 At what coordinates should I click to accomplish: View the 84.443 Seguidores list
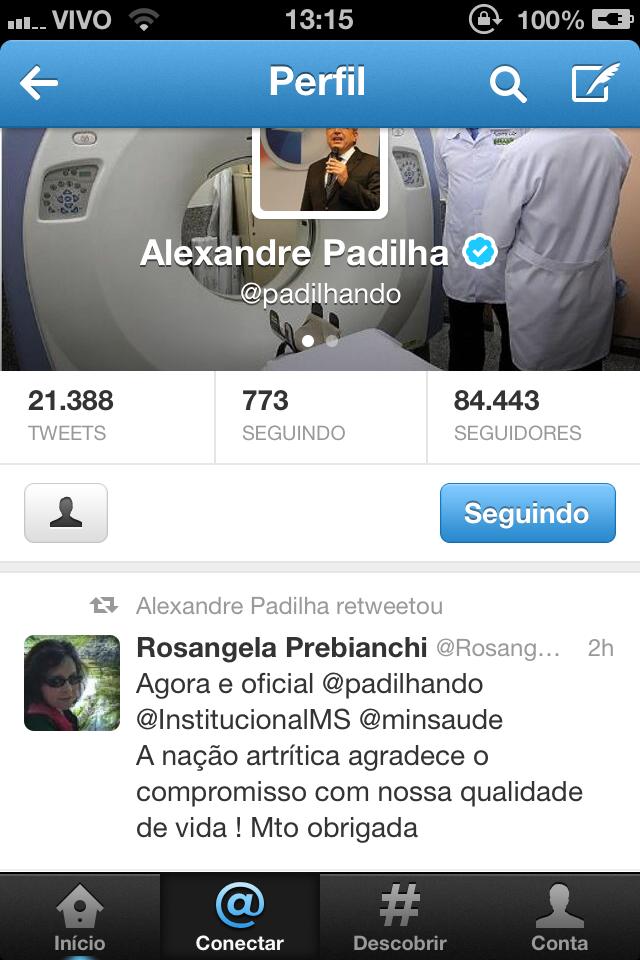pos(532,416)
